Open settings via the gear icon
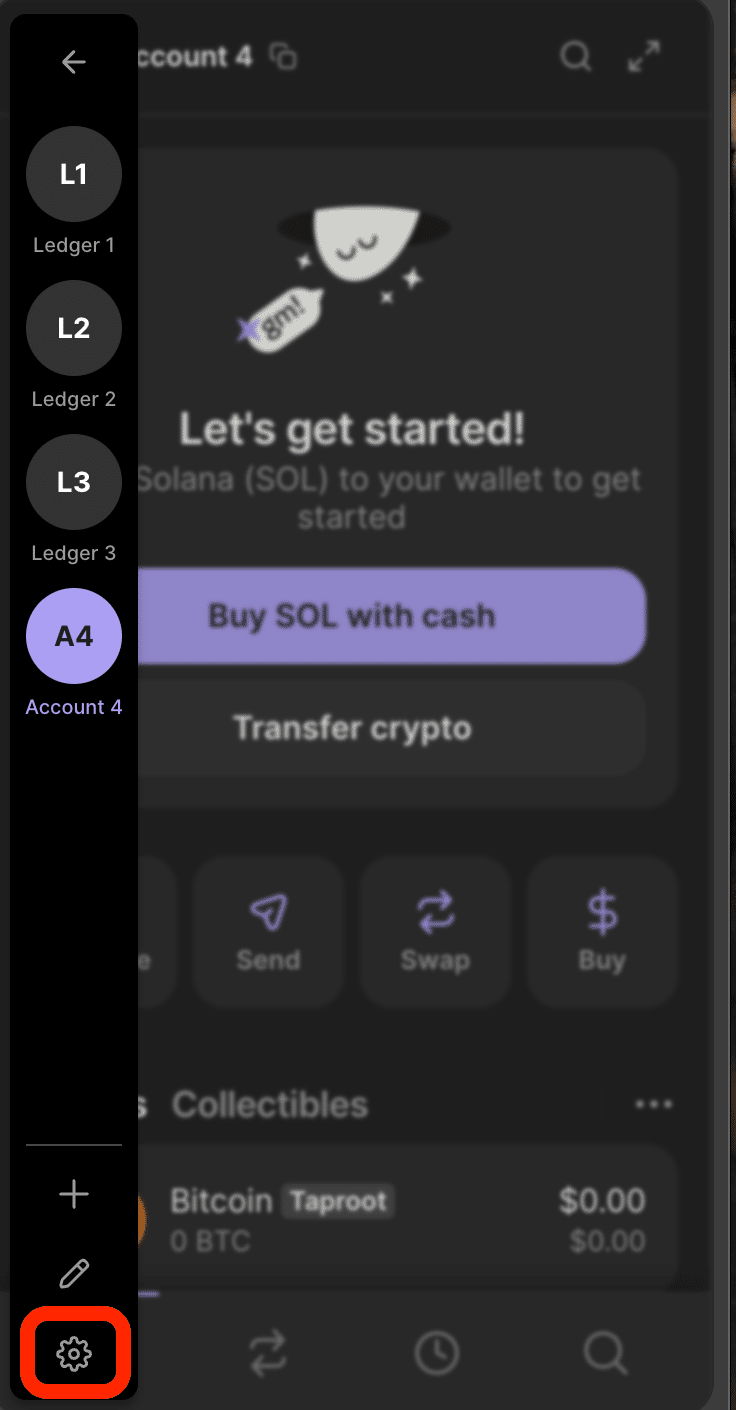This screenshot has width=736, height=1410. [74, 1354]
